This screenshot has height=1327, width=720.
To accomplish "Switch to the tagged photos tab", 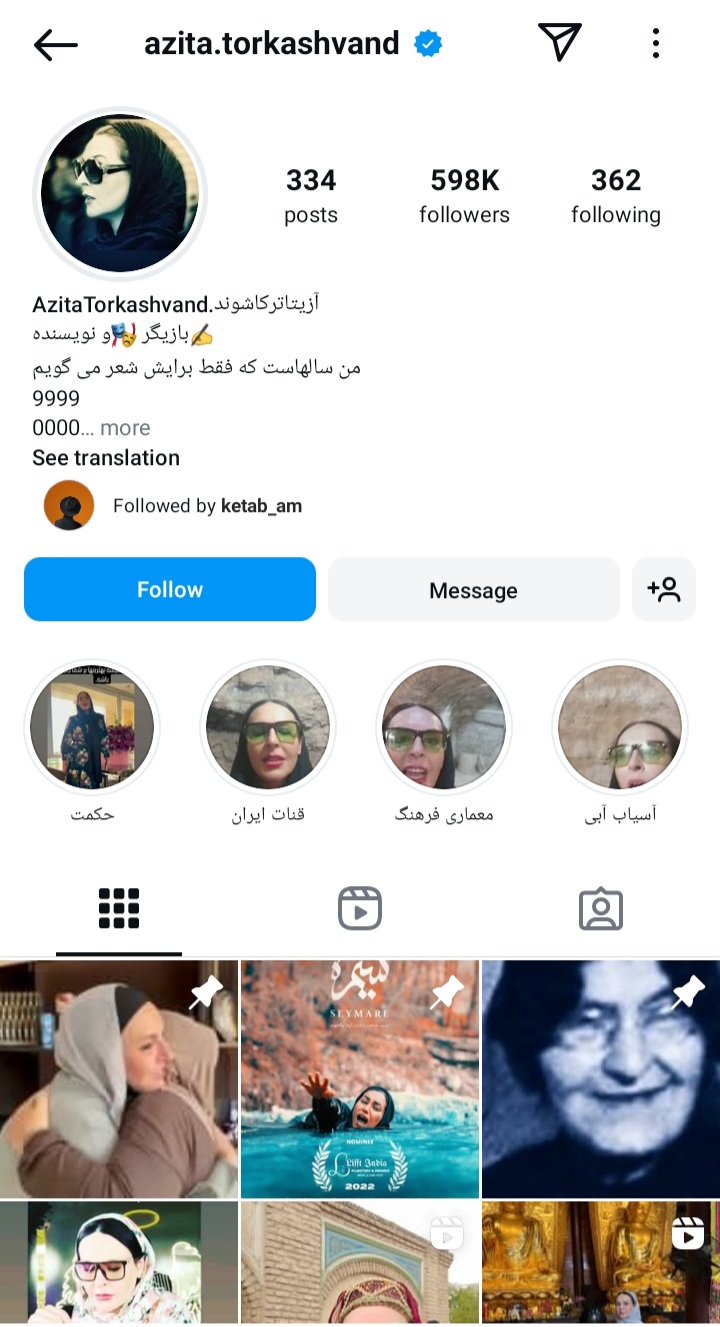I will click(x=600, y=908).
